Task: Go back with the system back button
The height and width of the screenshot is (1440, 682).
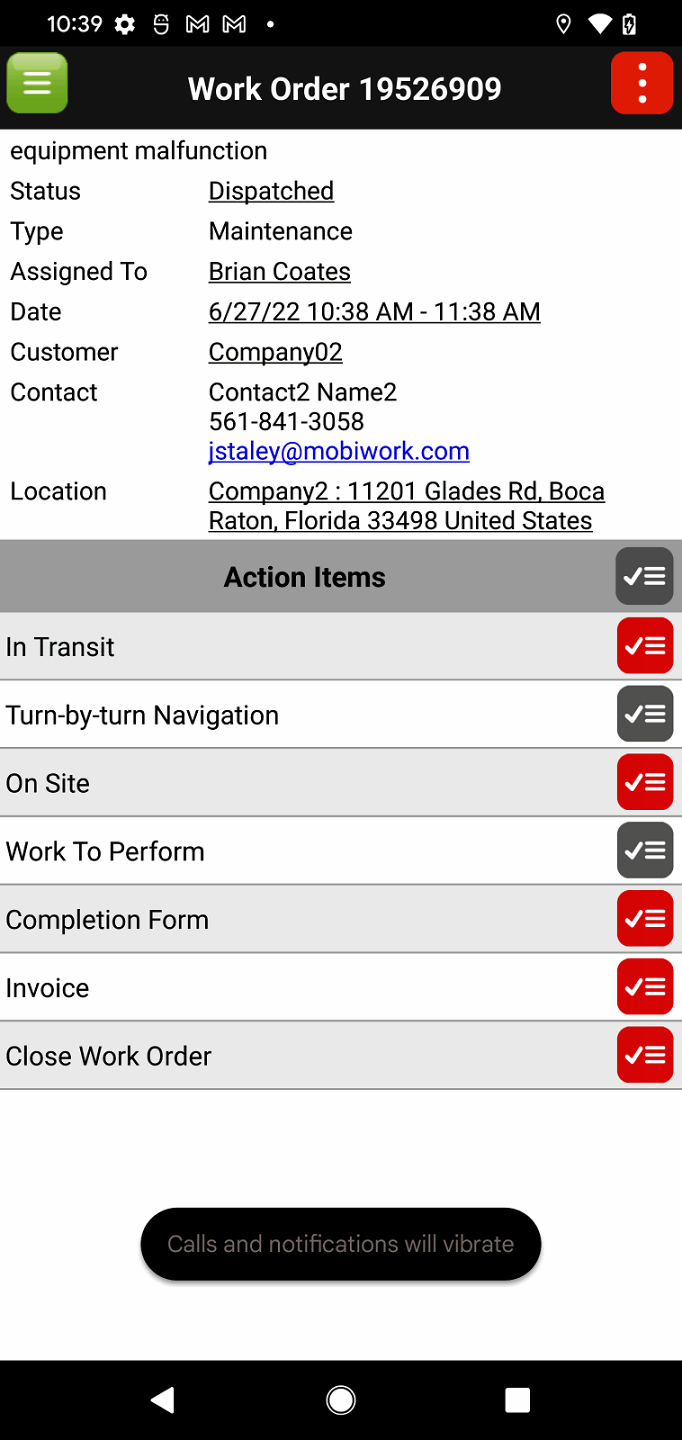Action: [163, 1400]
